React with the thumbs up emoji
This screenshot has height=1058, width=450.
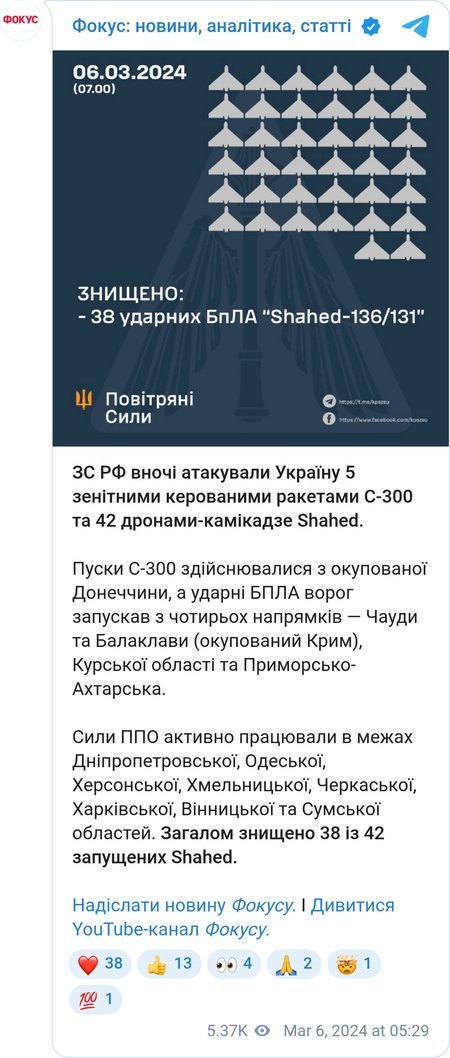(169, 964)
